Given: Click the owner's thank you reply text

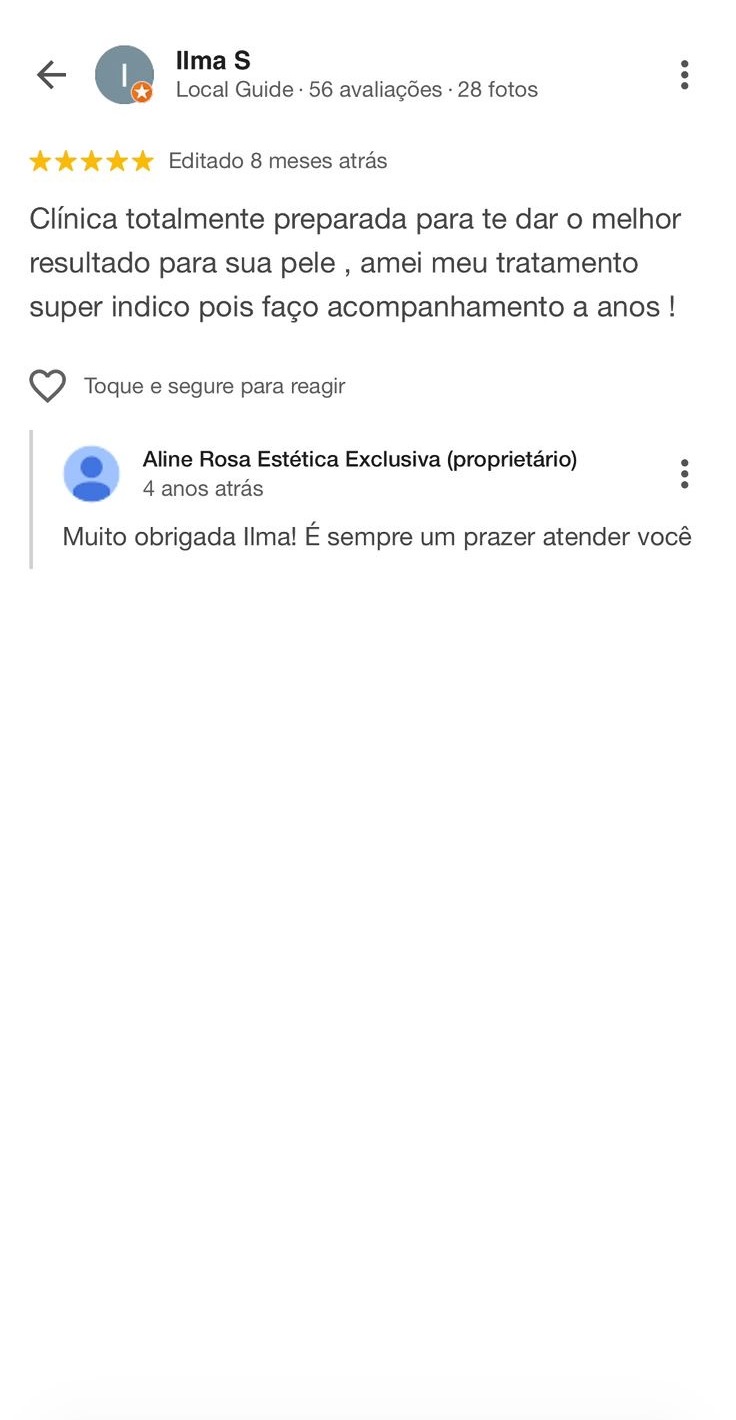Looking at the screenshot, I should [377, 536].
